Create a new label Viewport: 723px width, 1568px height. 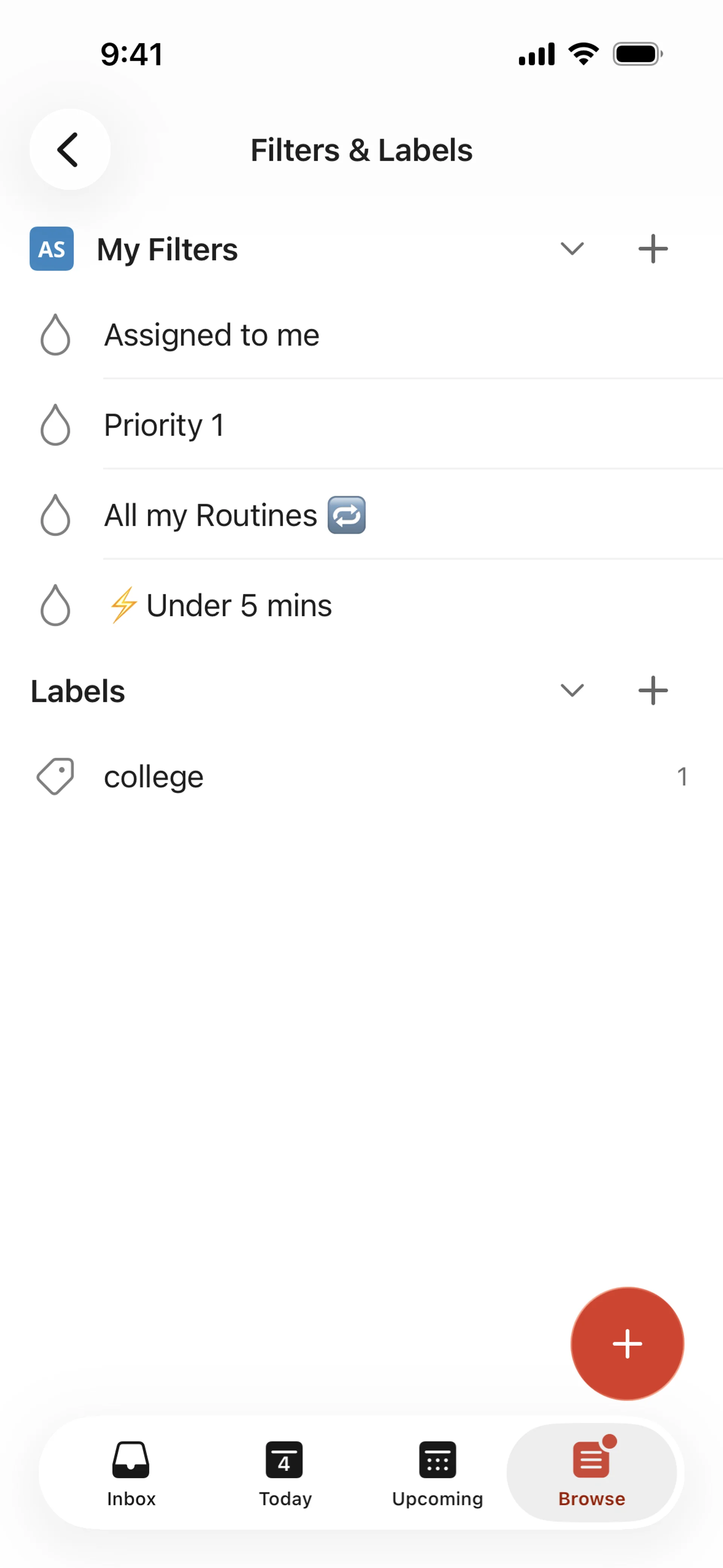pos(653,690)
